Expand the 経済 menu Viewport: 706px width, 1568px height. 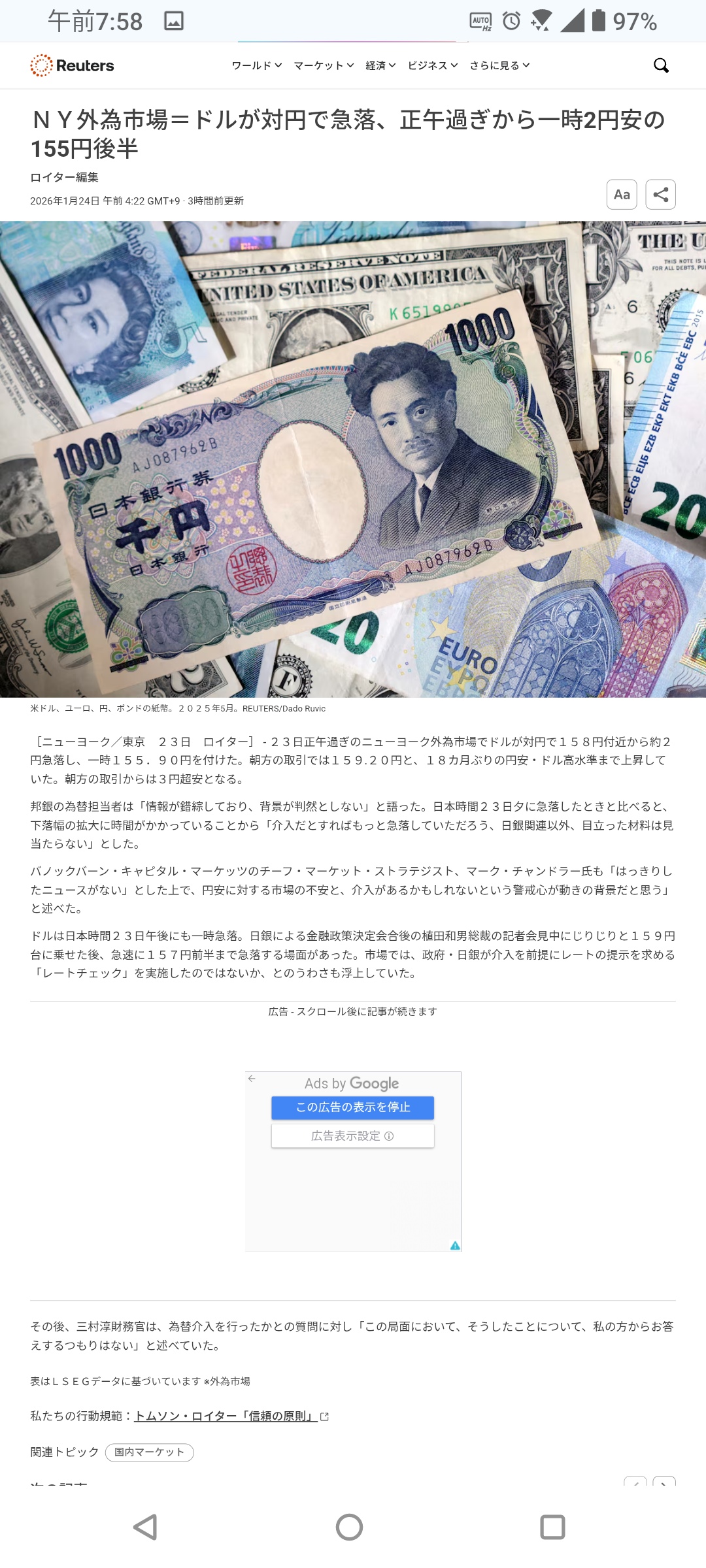click(x=380, y=65)
